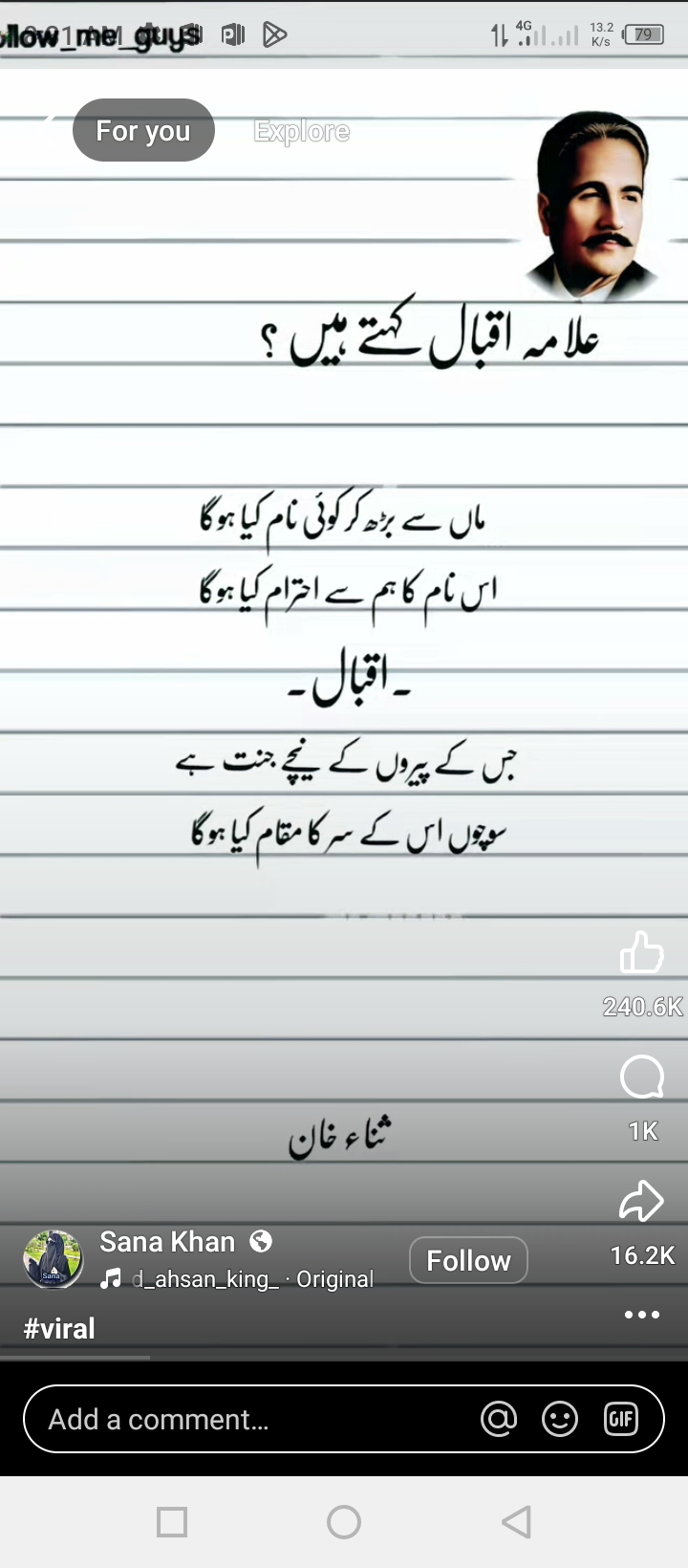Go back using the system back button

pyautogui.click(x=516, y=1521)
